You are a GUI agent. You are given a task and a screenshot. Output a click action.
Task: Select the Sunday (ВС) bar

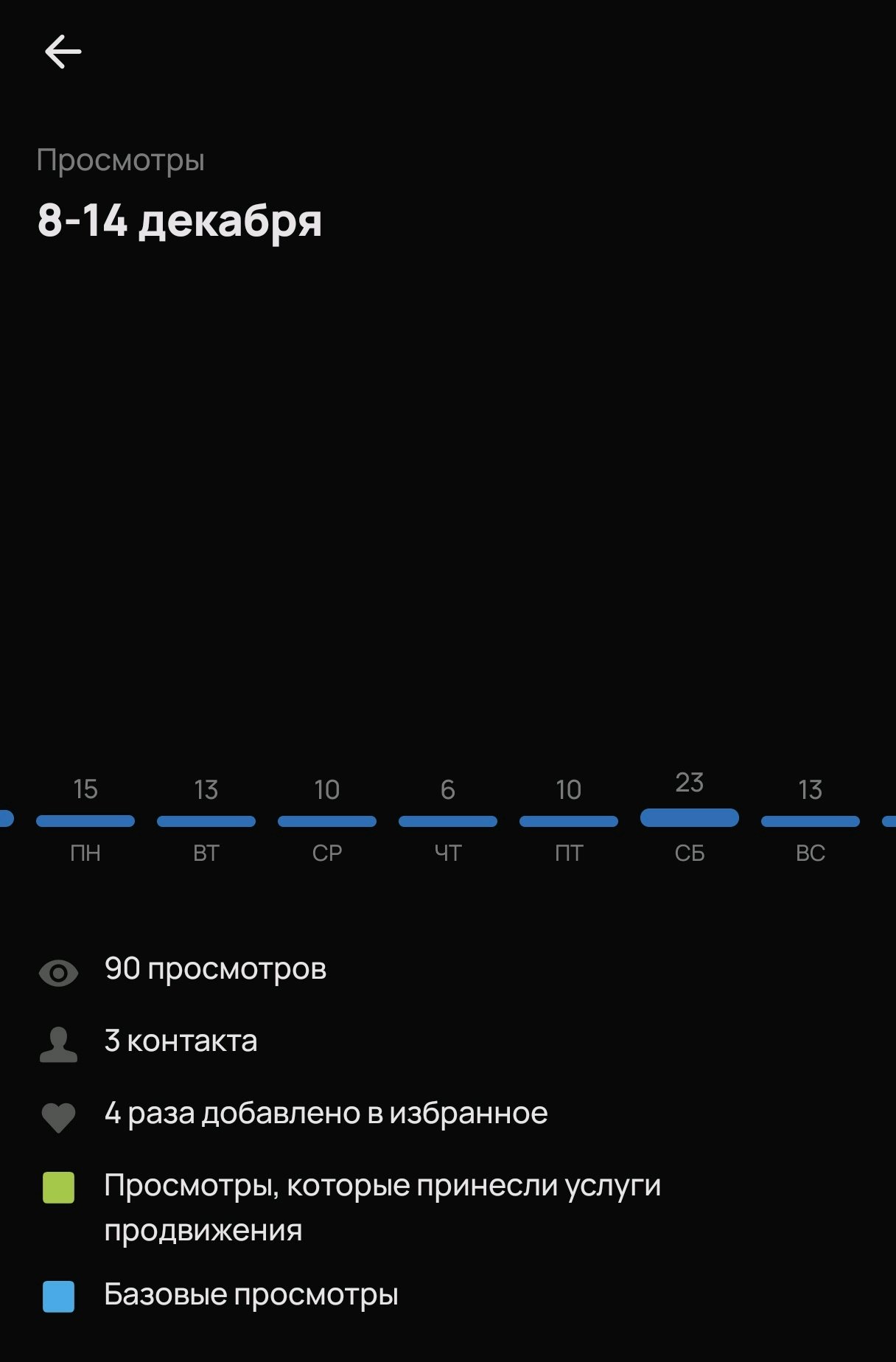pos(811,821)
